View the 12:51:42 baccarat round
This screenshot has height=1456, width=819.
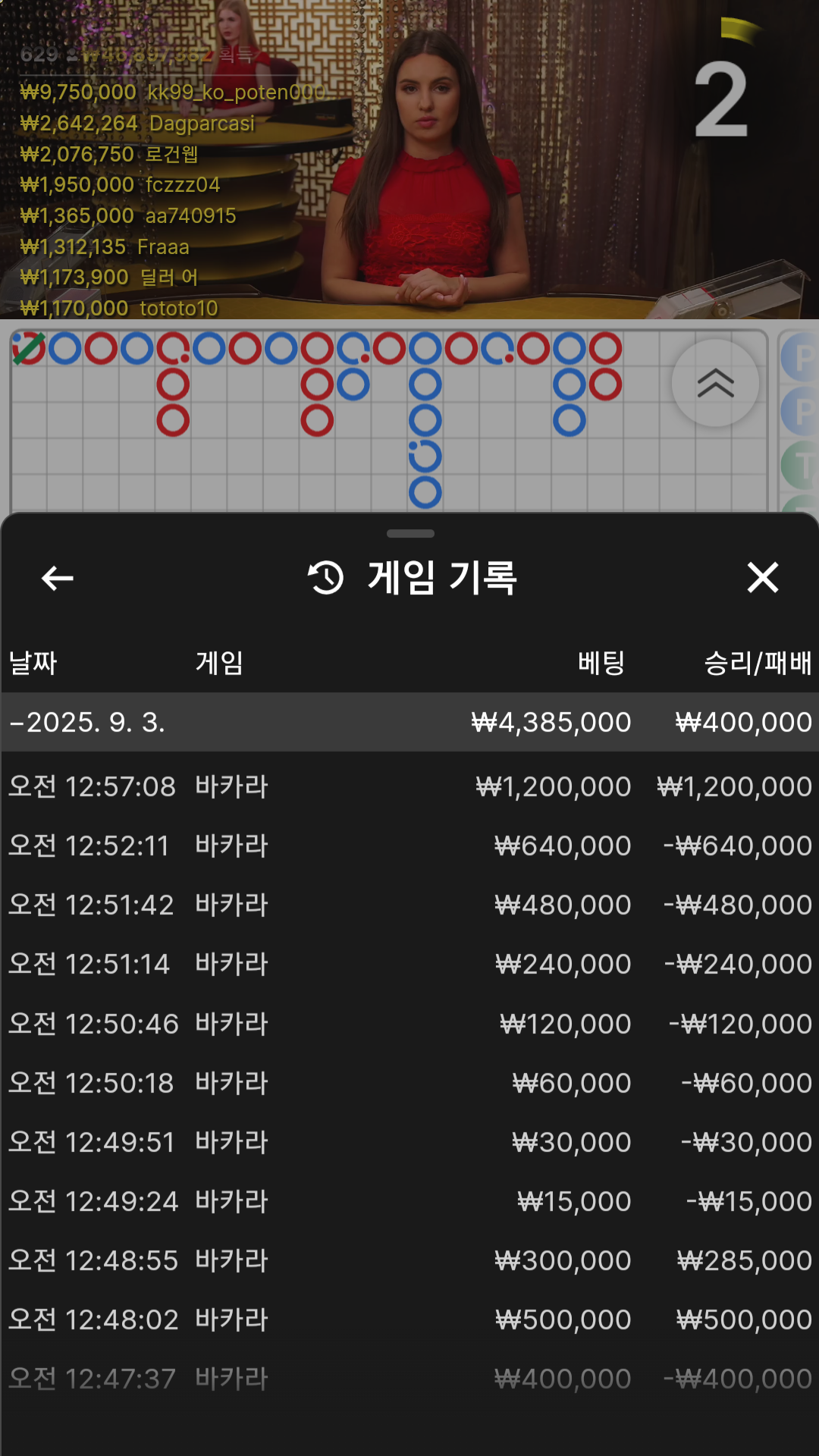click(x=409, y=905)
